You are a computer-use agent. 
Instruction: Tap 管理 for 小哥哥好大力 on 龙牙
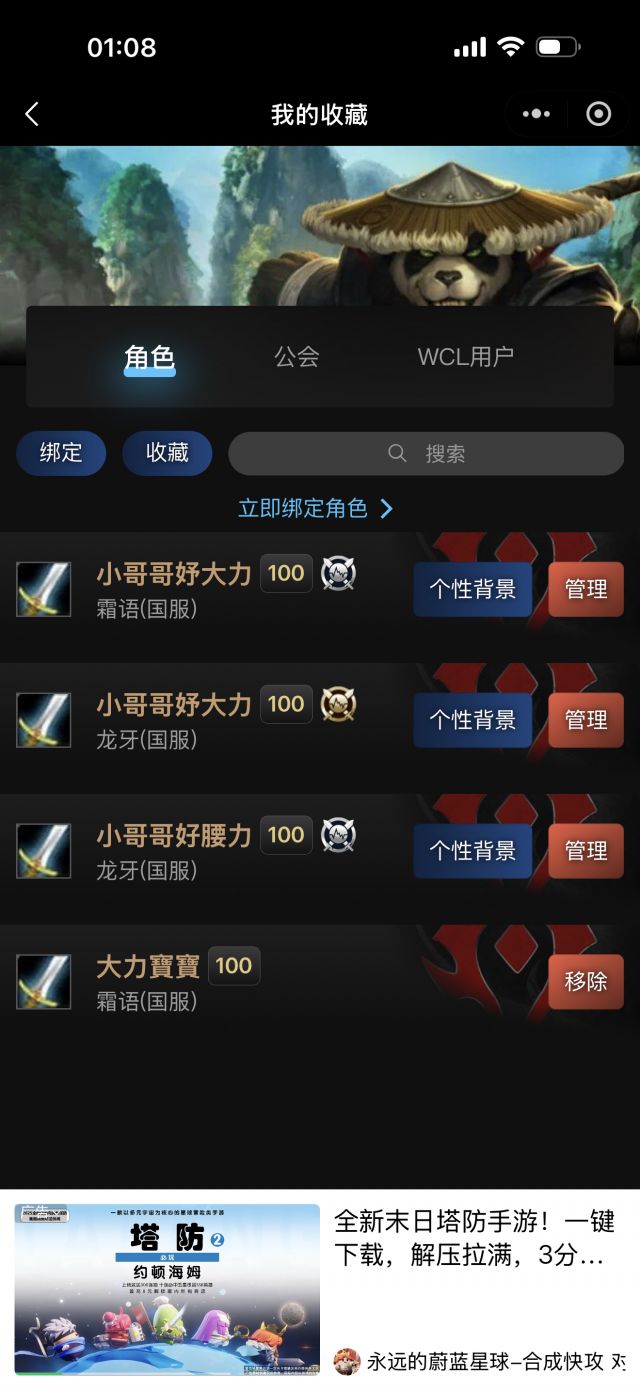pos(586,720)
